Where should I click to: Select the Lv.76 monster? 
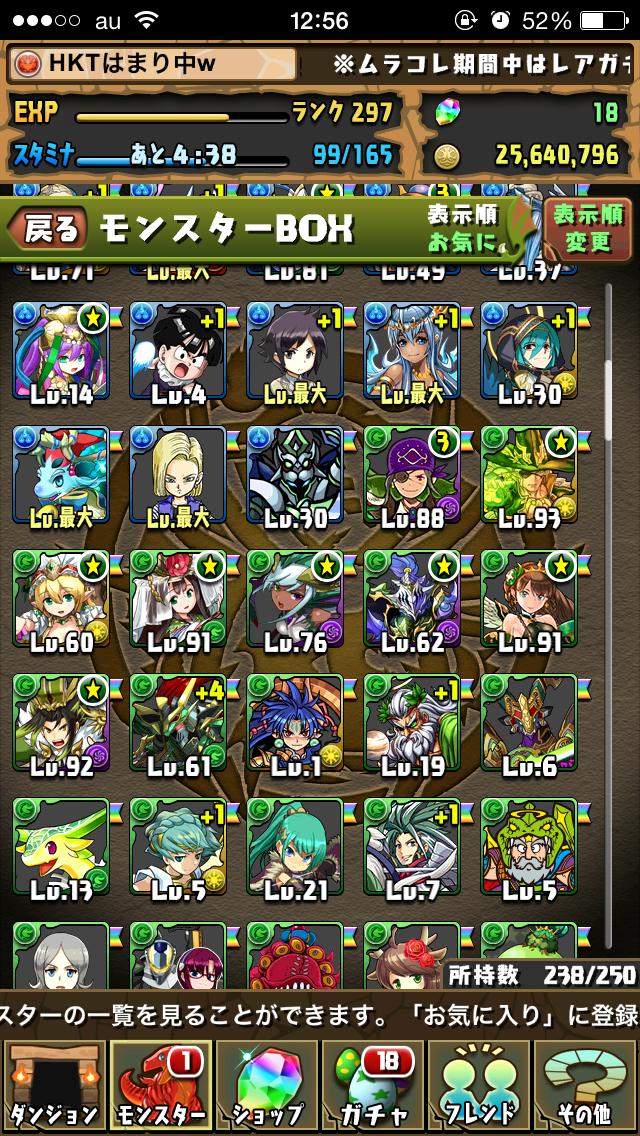click(x=295, y=599)
